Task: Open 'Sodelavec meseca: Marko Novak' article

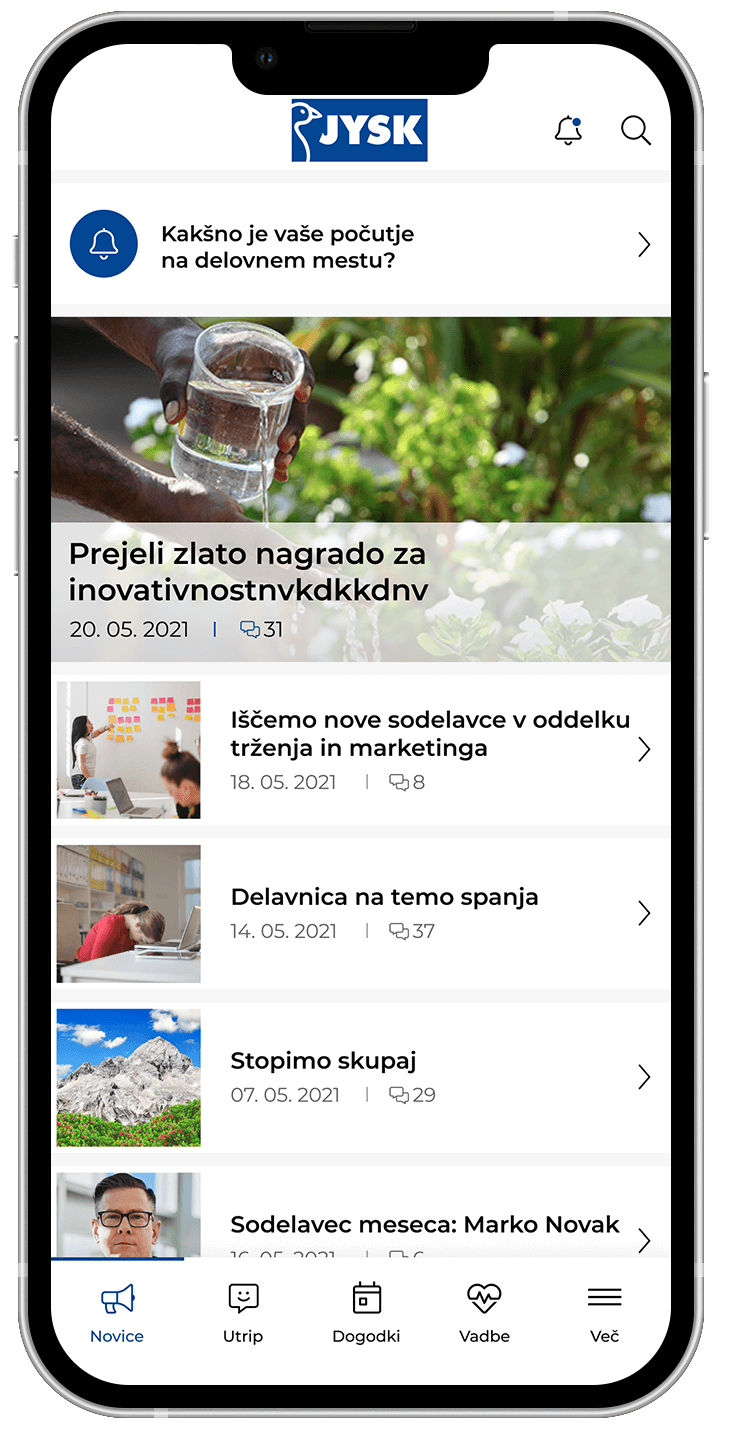Action: [425, 1225]
